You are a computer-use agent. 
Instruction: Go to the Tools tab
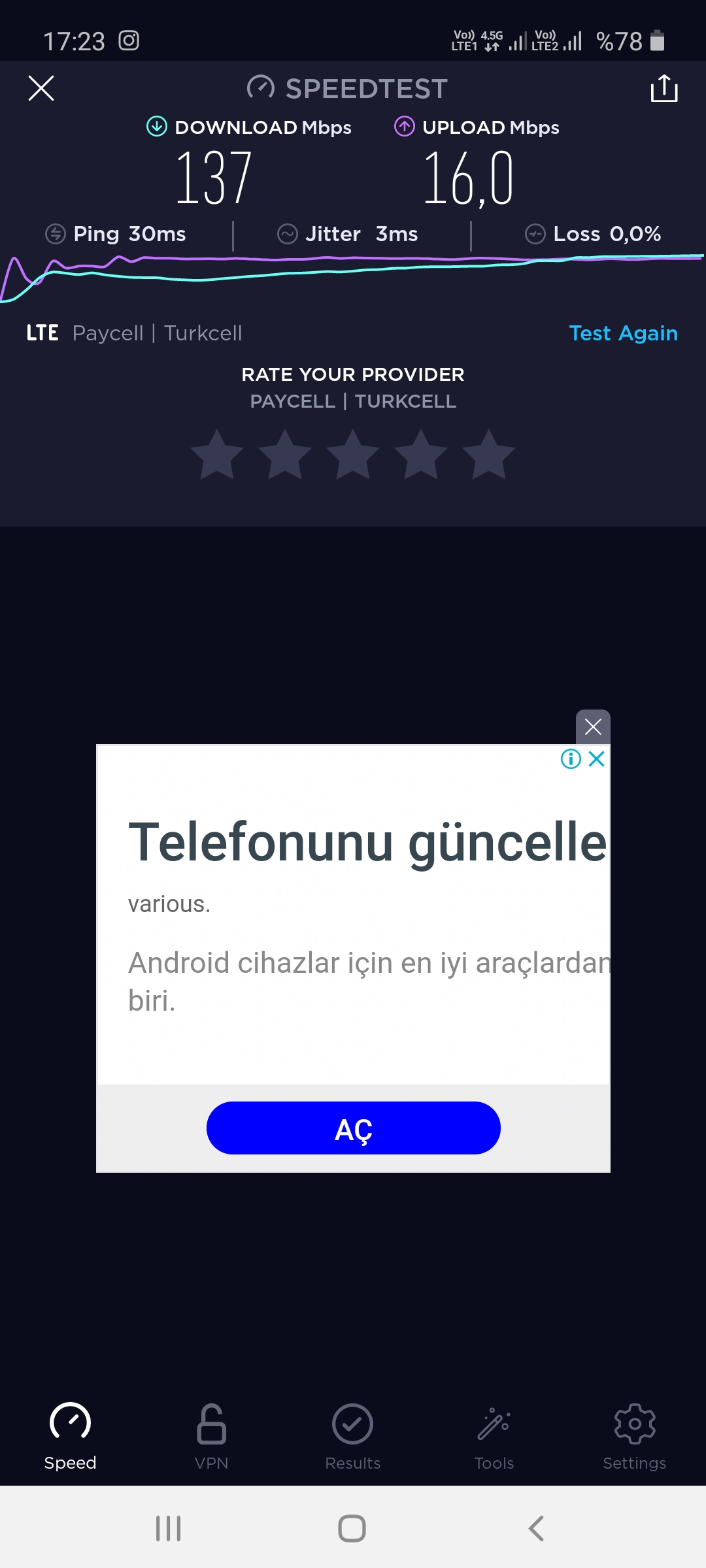[494, 1436]
